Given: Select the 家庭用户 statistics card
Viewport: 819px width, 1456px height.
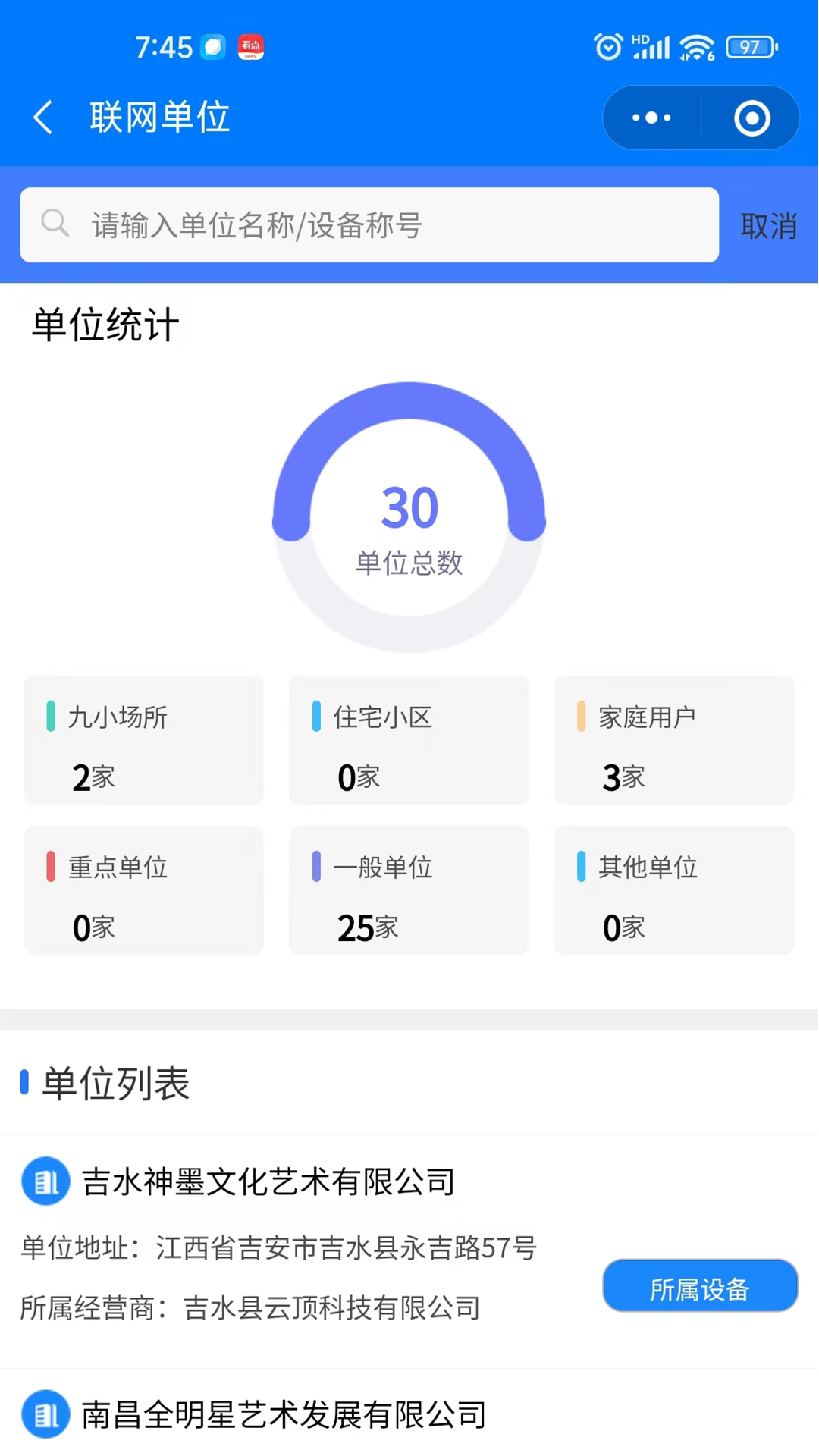Looking at the screenshot, I should 674,739.
